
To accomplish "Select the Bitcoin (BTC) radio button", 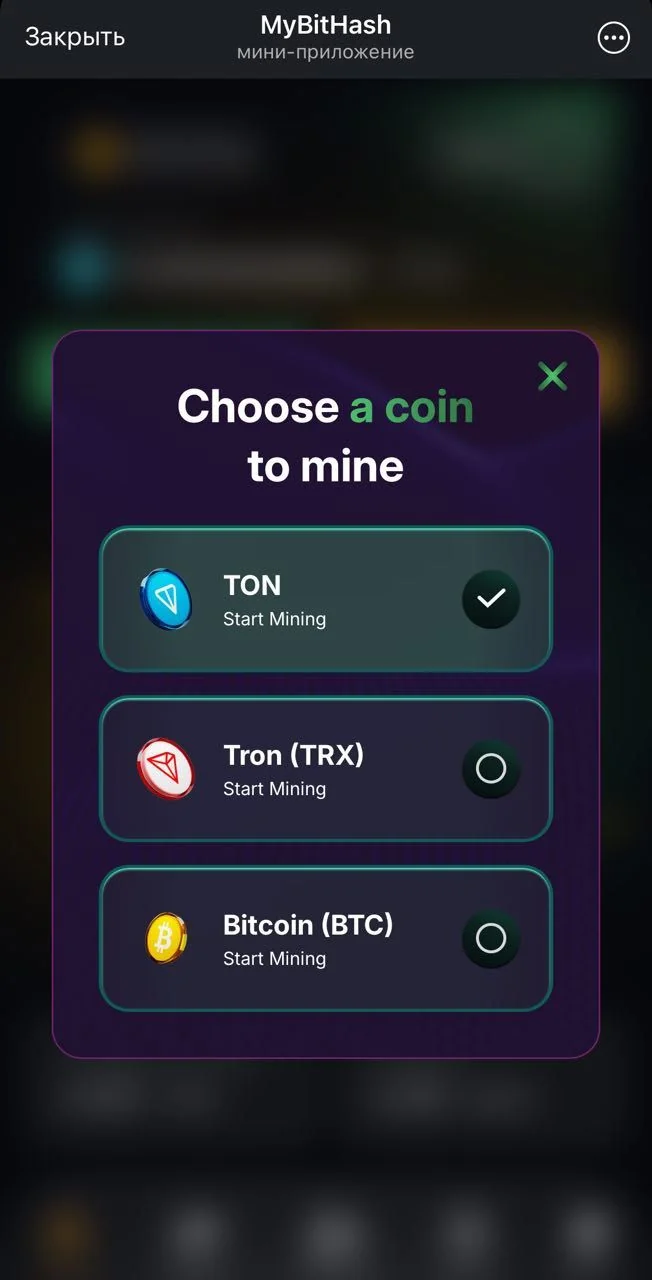I will tap(491, 938).
